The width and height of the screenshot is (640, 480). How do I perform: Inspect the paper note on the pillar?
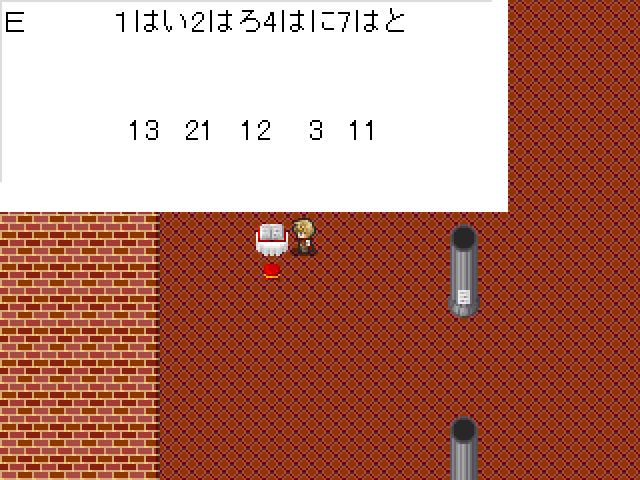tap(463, 296)
